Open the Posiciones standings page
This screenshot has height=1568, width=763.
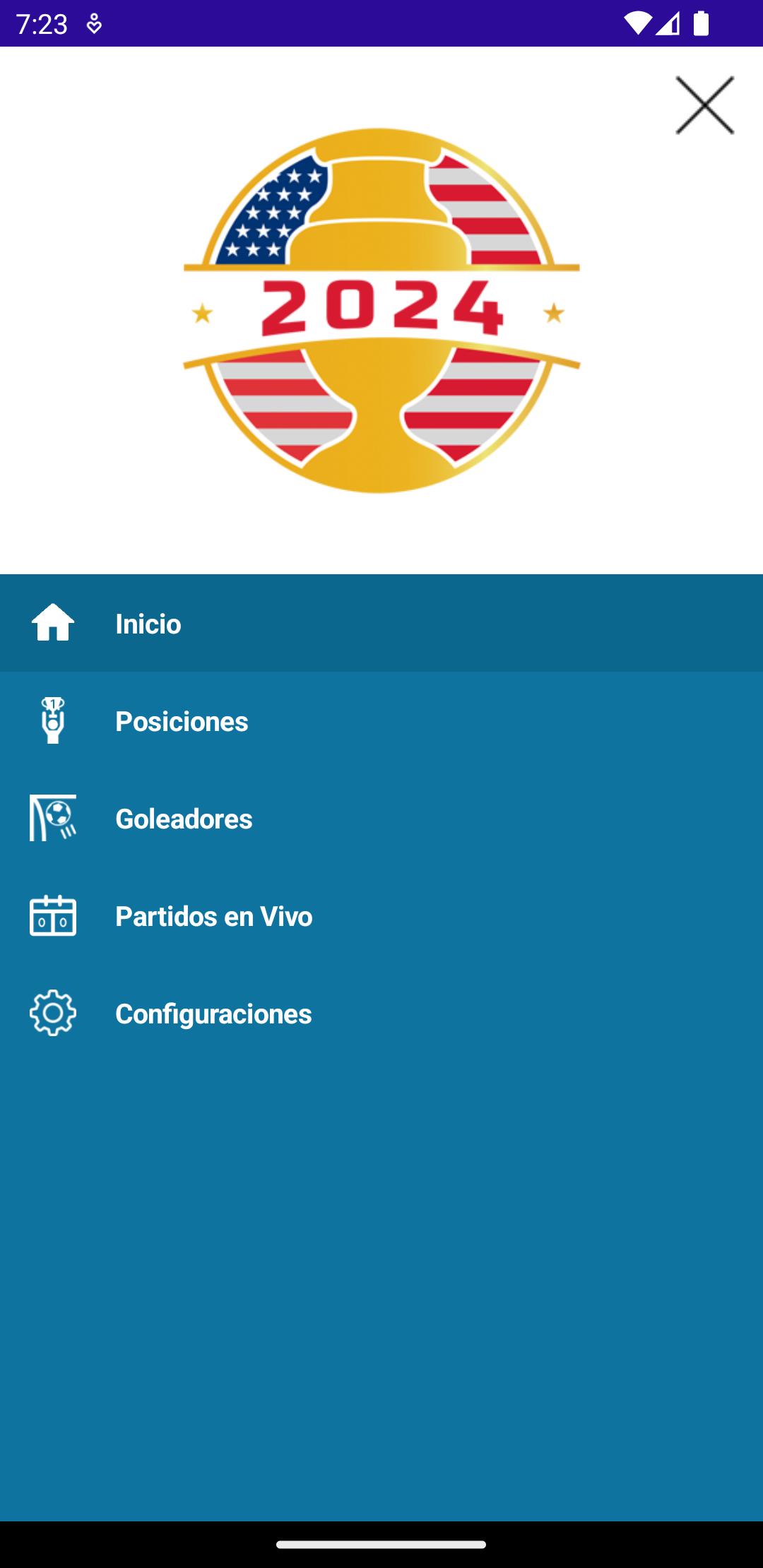pos(381,720)
